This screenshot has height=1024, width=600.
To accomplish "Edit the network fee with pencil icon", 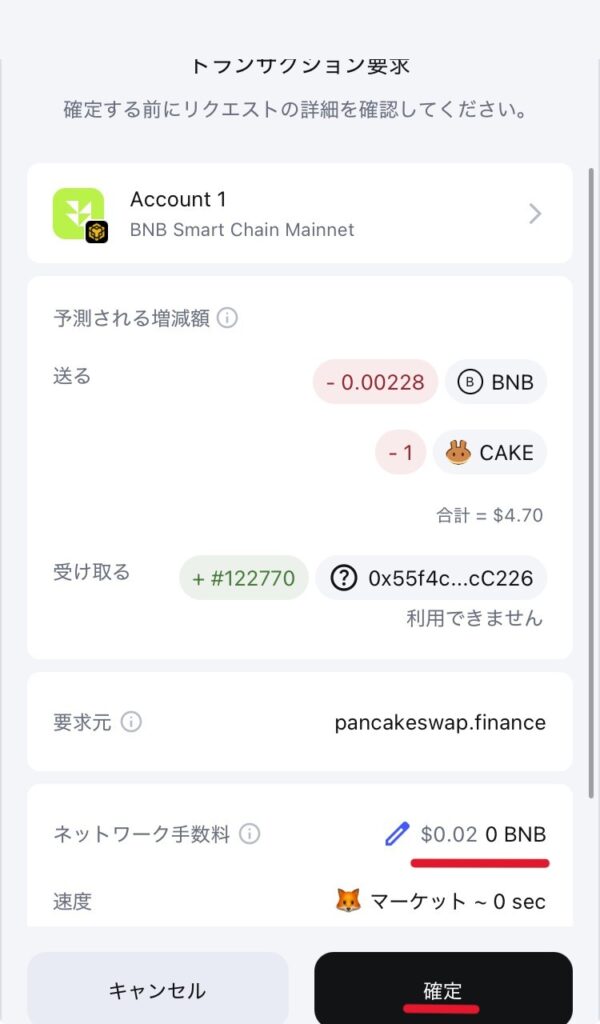I will 397,833.
